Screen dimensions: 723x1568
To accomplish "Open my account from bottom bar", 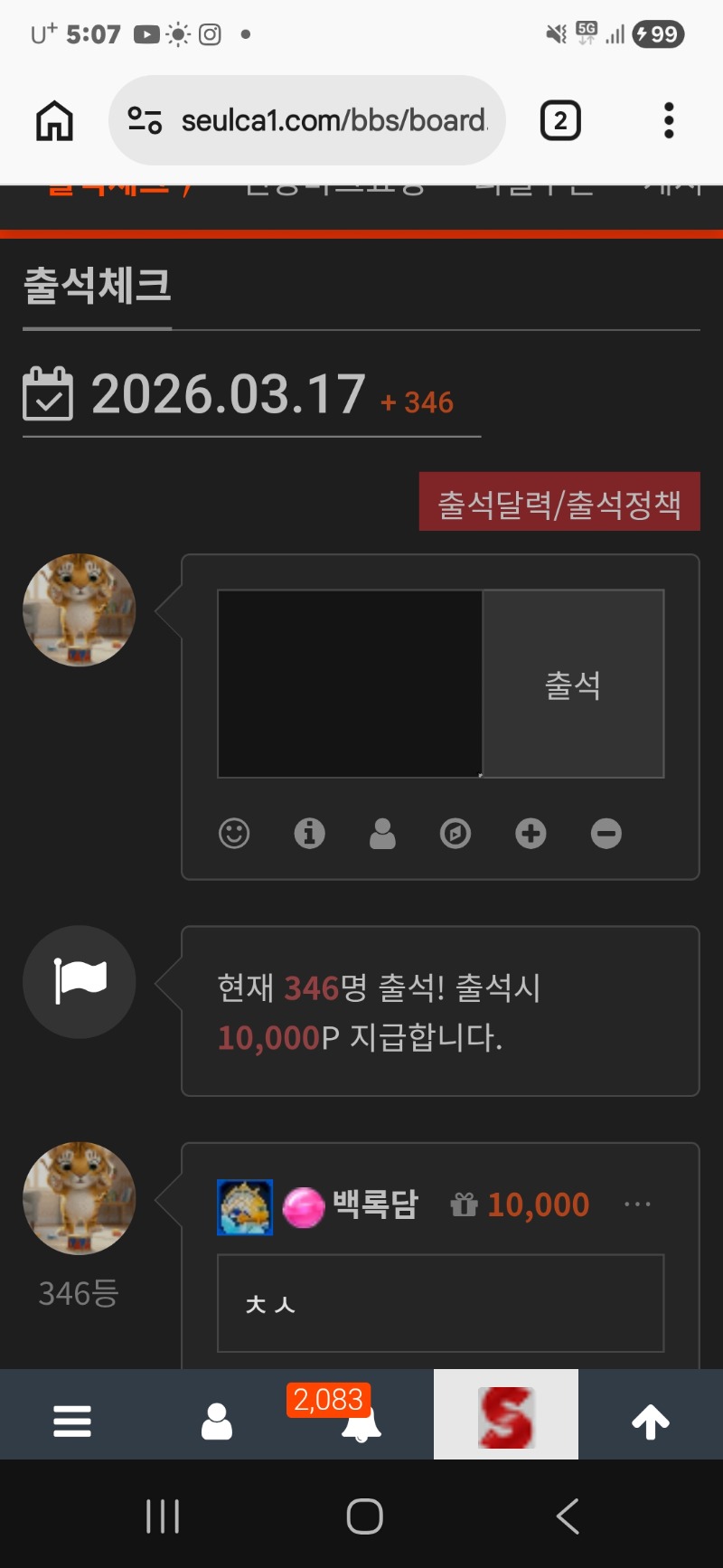I will (x=216, y=1421).
